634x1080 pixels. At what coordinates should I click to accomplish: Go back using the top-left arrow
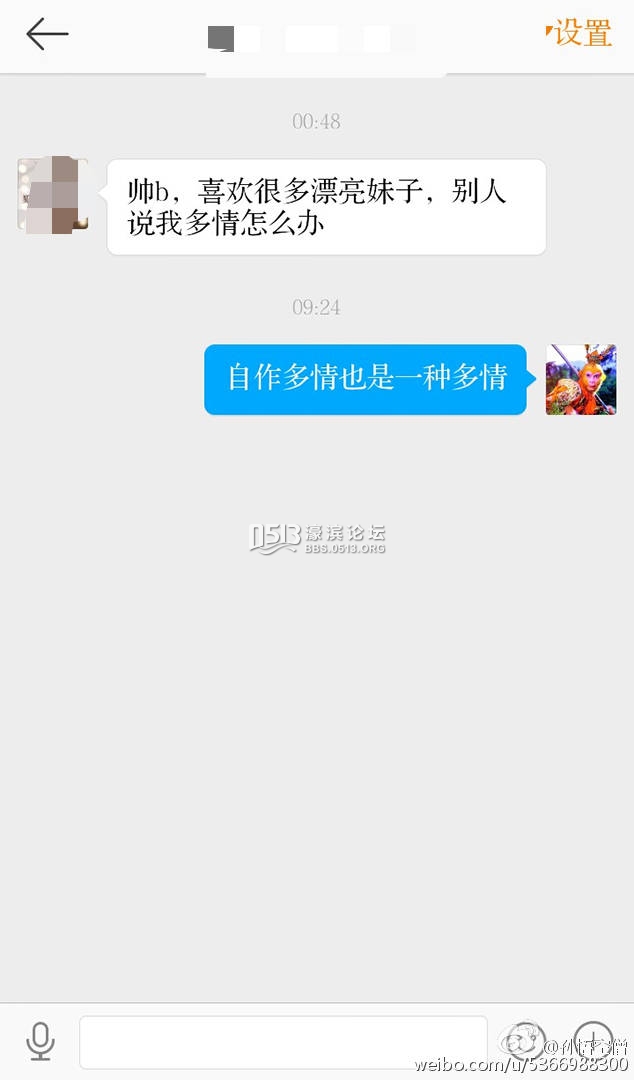pyautogui.click(x=47, y=34)
